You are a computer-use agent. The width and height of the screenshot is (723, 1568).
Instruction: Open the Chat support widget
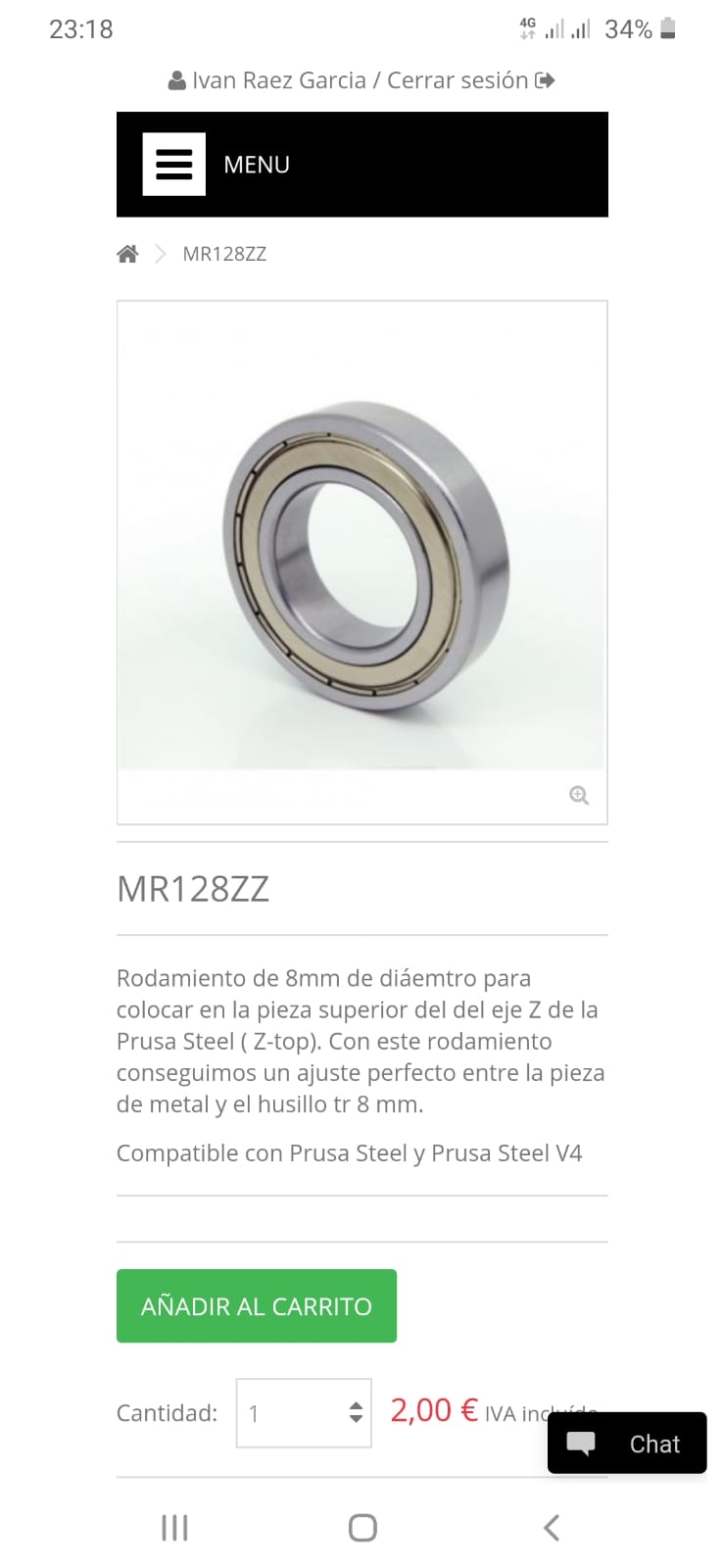click(x=627, y=1443)
